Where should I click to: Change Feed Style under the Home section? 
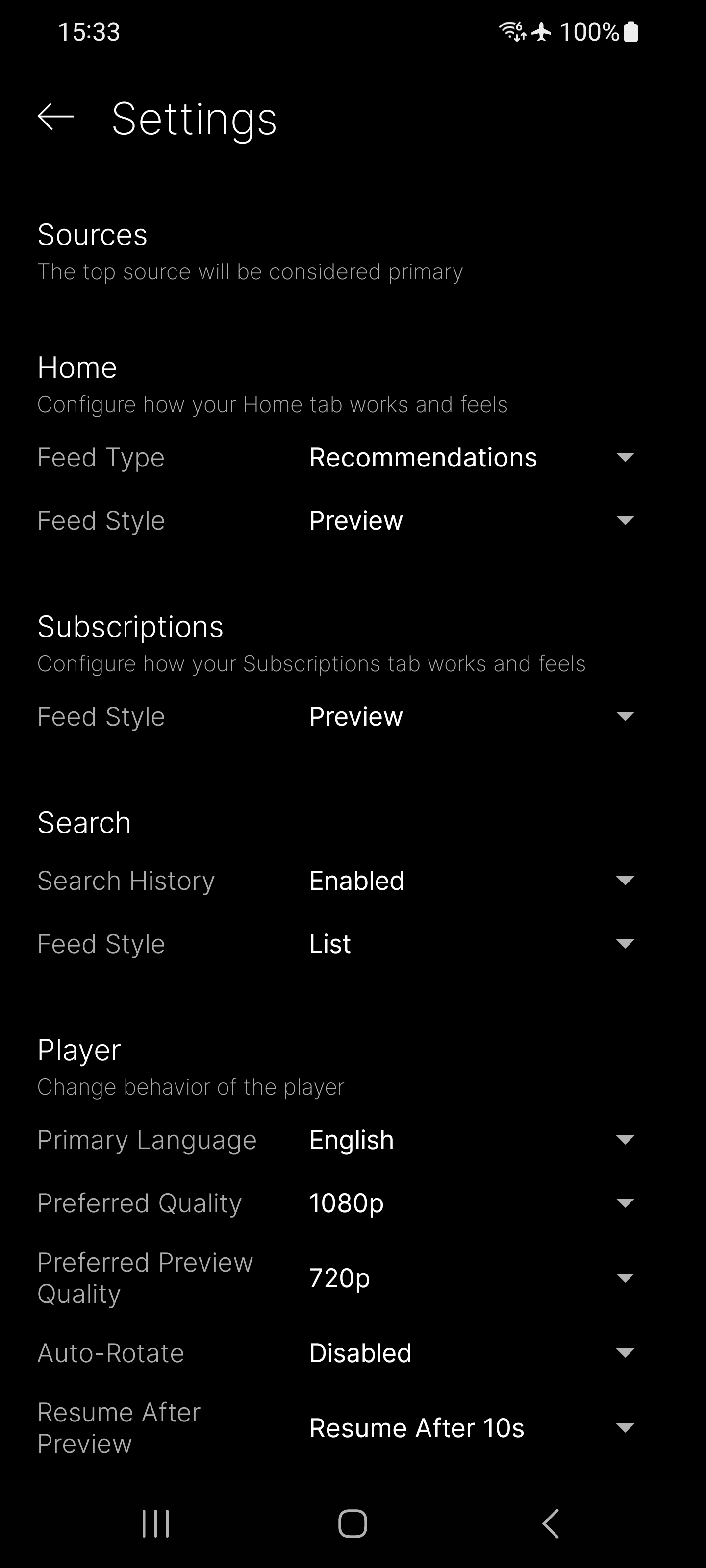pyautogui.click(x=473, y=520)
